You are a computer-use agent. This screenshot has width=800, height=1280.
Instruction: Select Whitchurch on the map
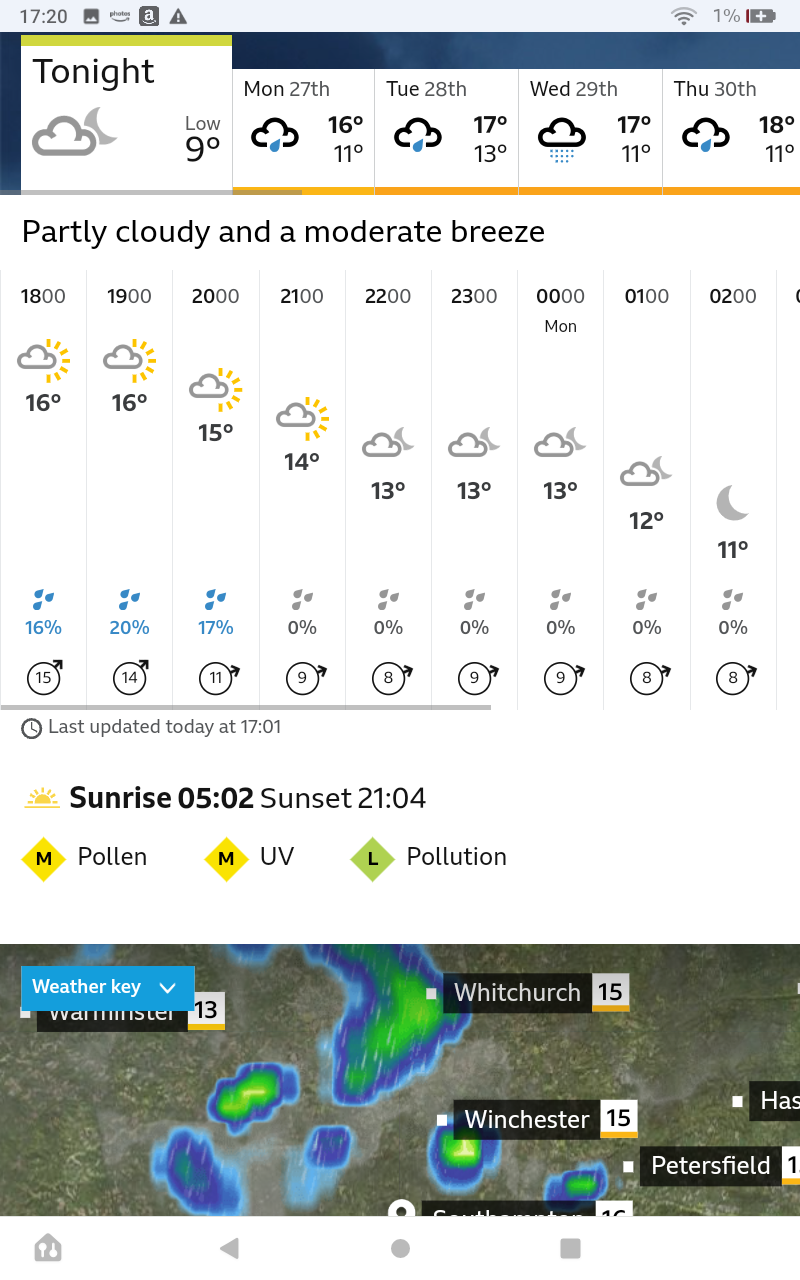pyautogui.click(x=517, y=993)
